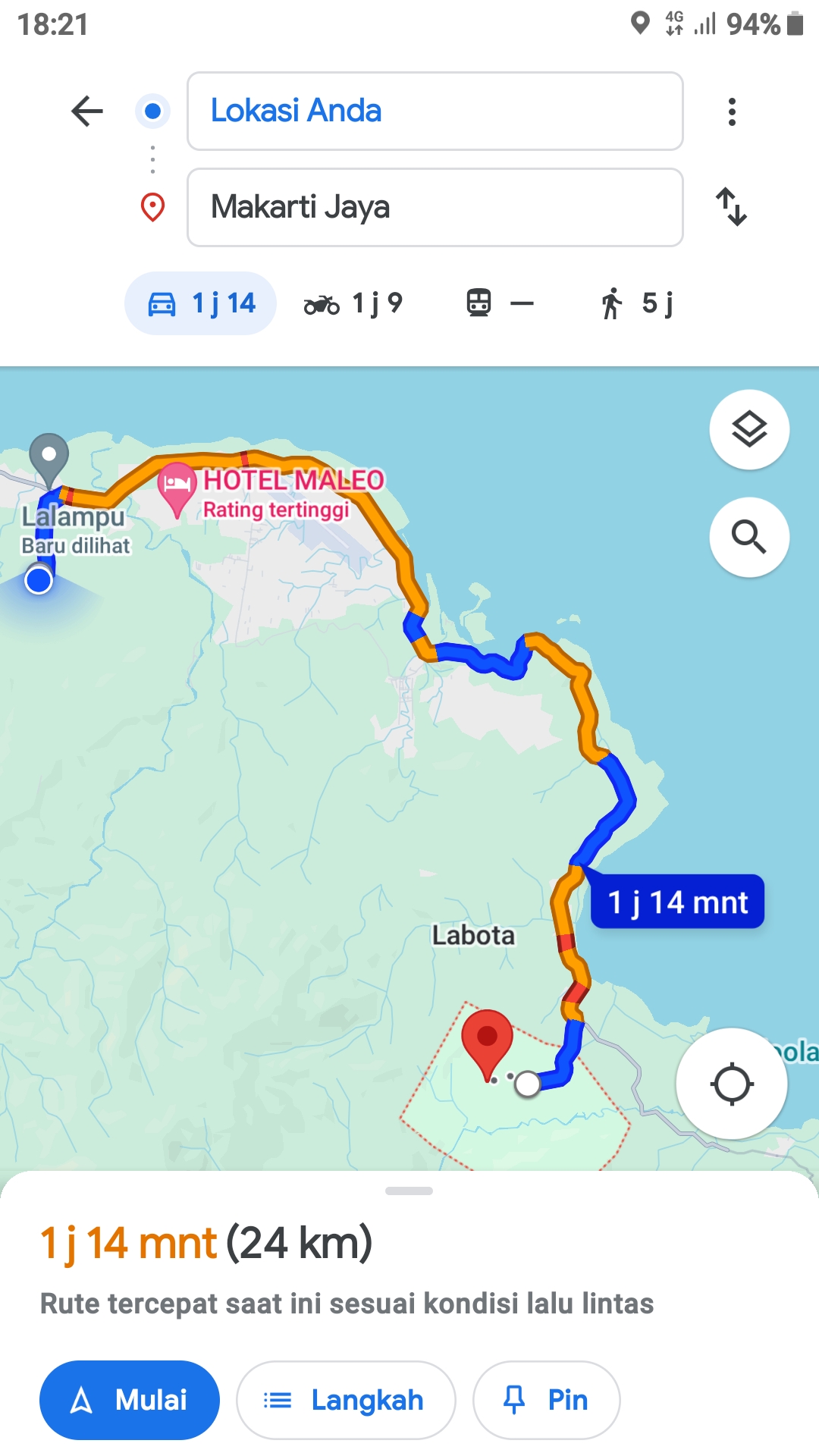Go back with the arrow icon
This screenshot has width=819, height=1456.
coord(87,111)
